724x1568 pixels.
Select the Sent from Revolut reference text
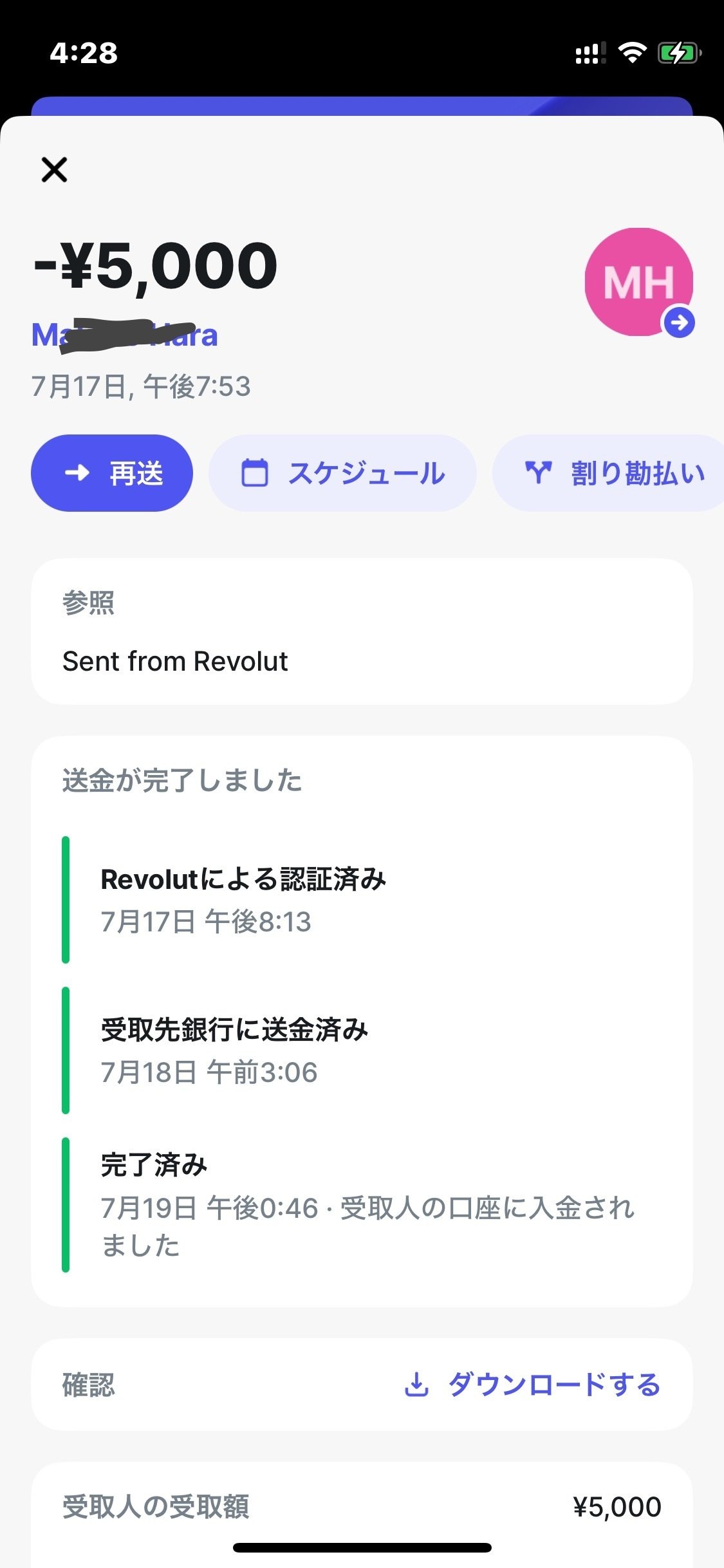pos(175,660)
